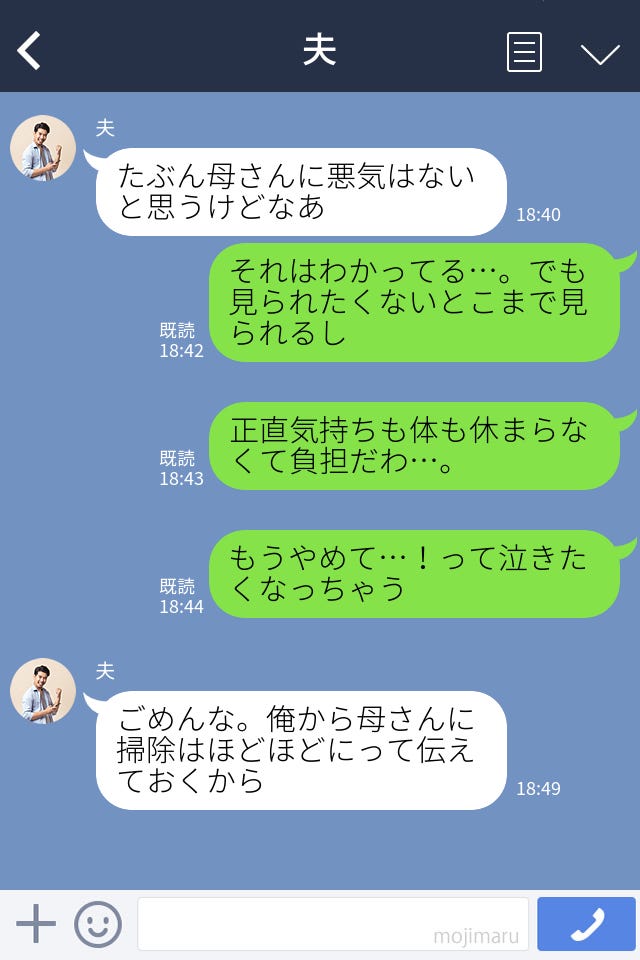Open the notes icon in the header
The image size is (640, 960).
coord(524,52)
